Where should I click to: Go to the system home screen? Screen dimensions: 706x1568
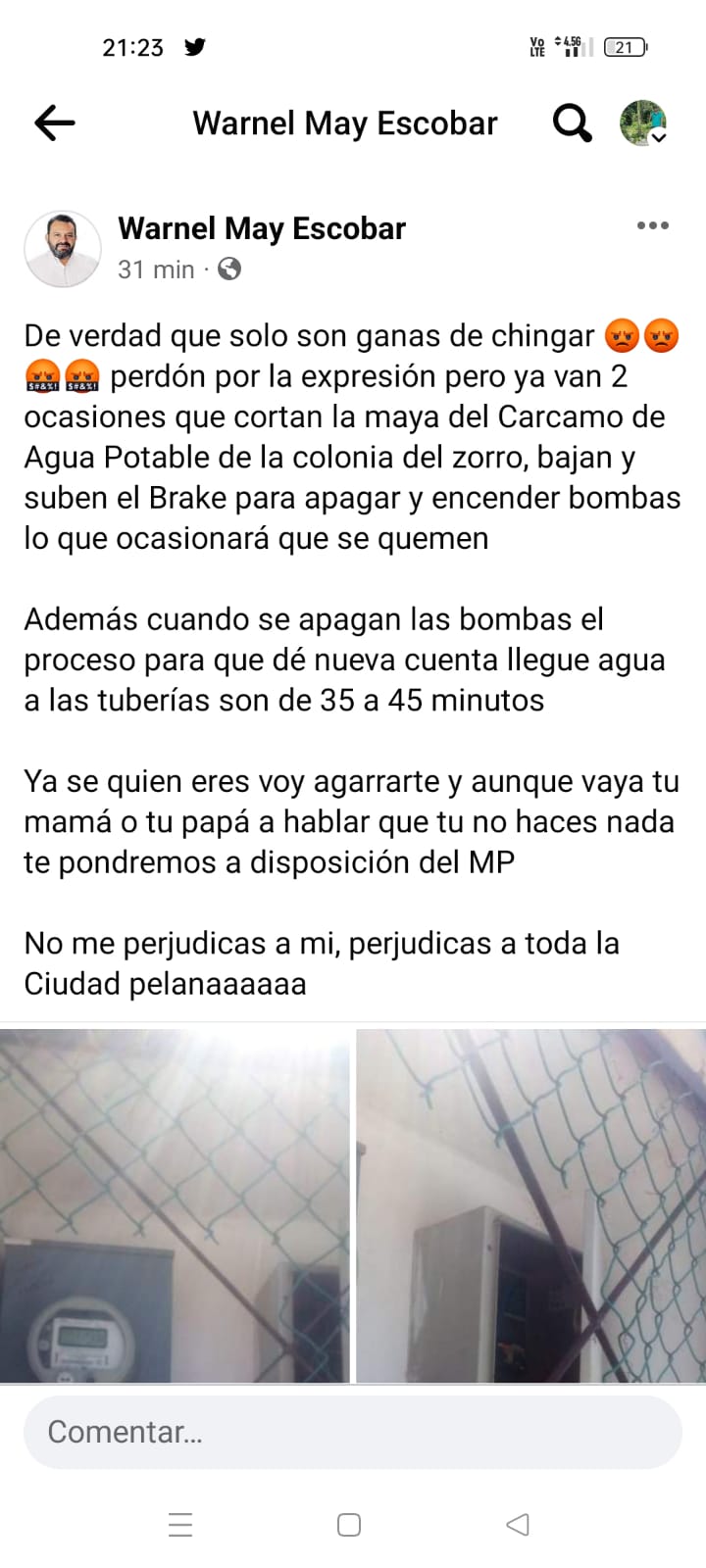click(x=349, y=1525)
